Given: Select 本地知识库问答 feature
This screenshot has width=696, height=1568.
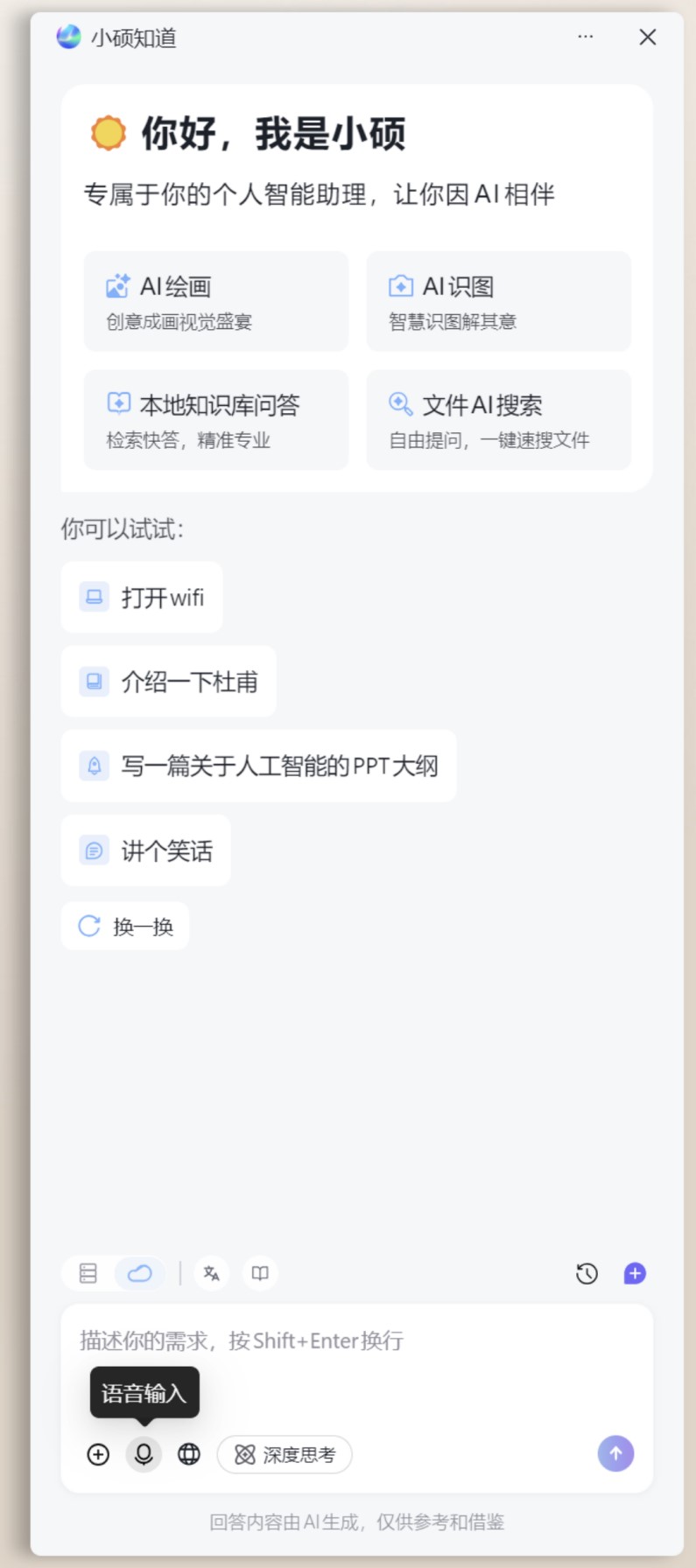Looking at the screenshot, I should [216, 420].
